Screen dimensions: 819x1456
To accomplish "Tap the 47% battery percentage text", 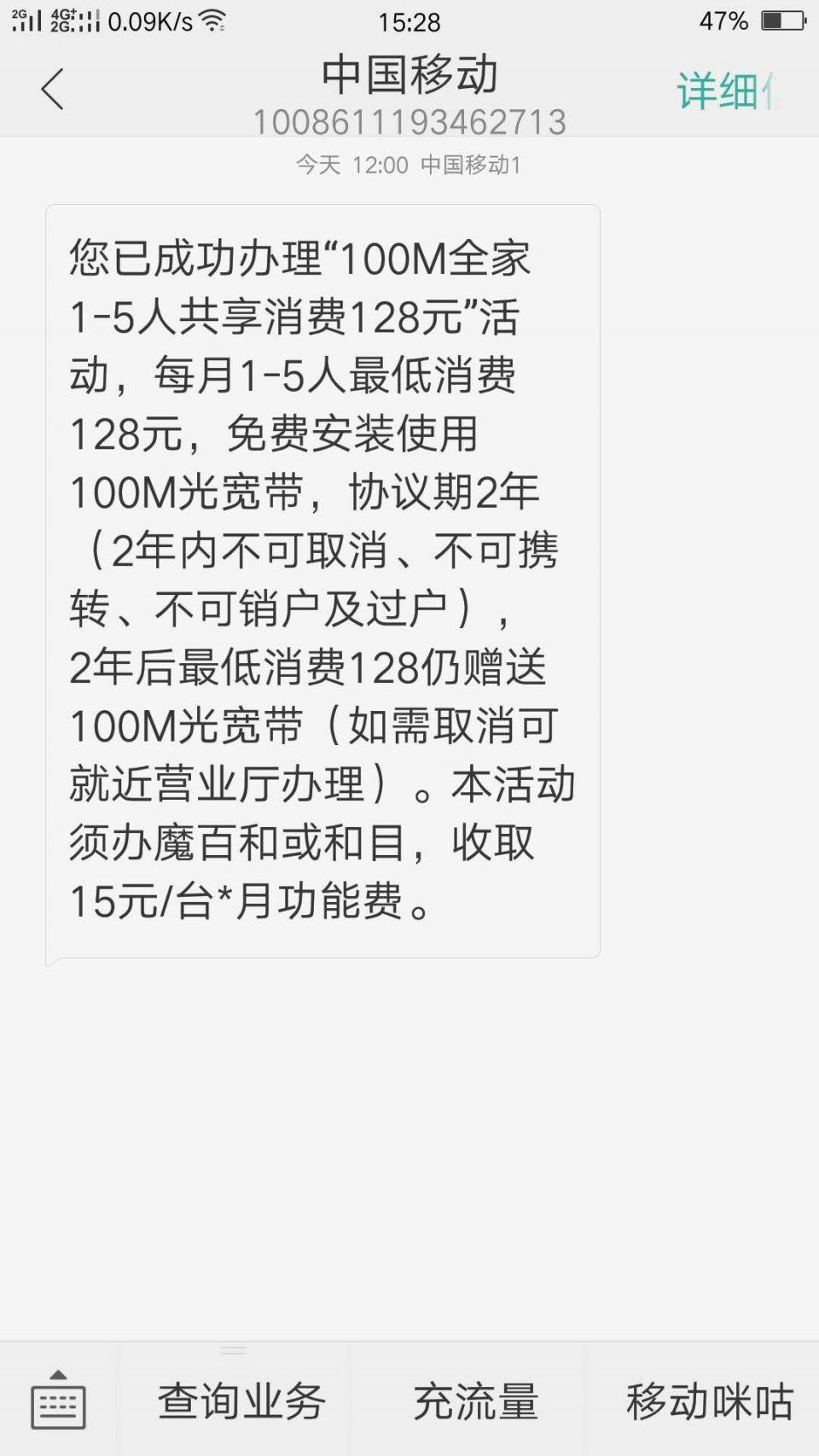I will pos(726,19).
